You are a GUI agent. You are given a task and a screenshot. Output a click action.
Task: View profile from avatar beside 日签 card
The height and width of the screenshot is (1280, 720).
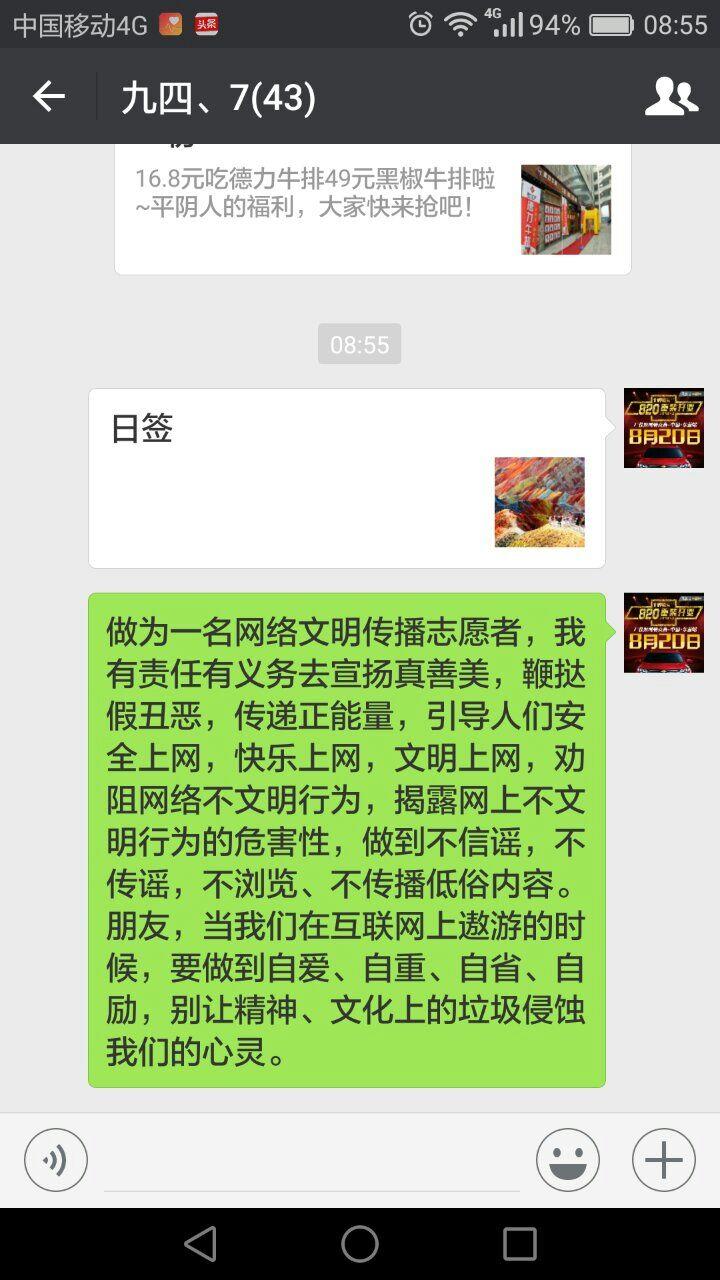coord(664,428)
